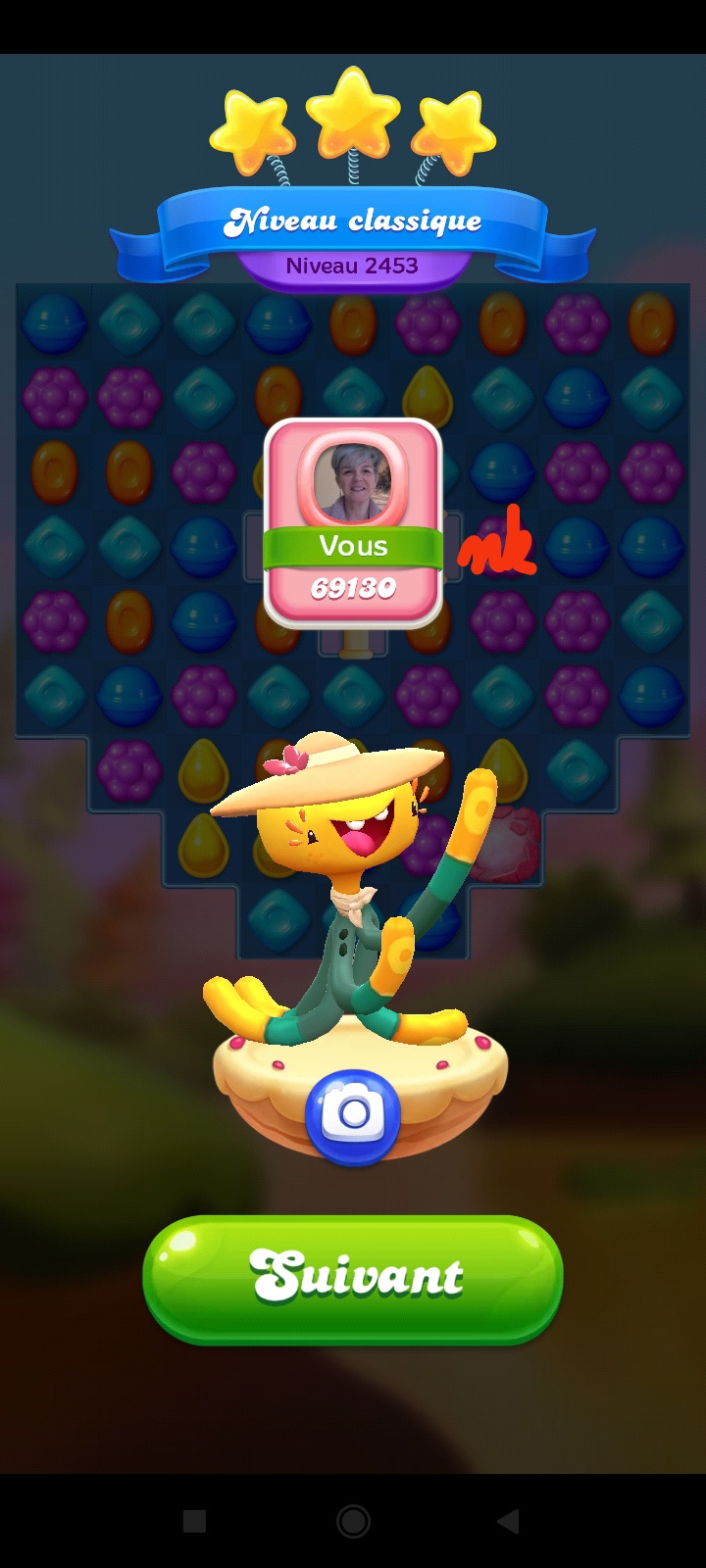Tap the green Suivant button

[353, 1278]
